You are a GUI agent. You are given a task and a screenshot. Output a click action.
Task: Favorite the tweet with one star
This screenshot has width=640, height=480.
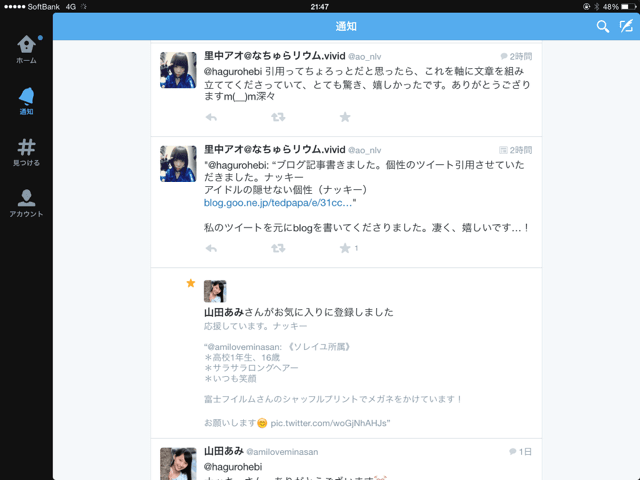coord(346,248)
